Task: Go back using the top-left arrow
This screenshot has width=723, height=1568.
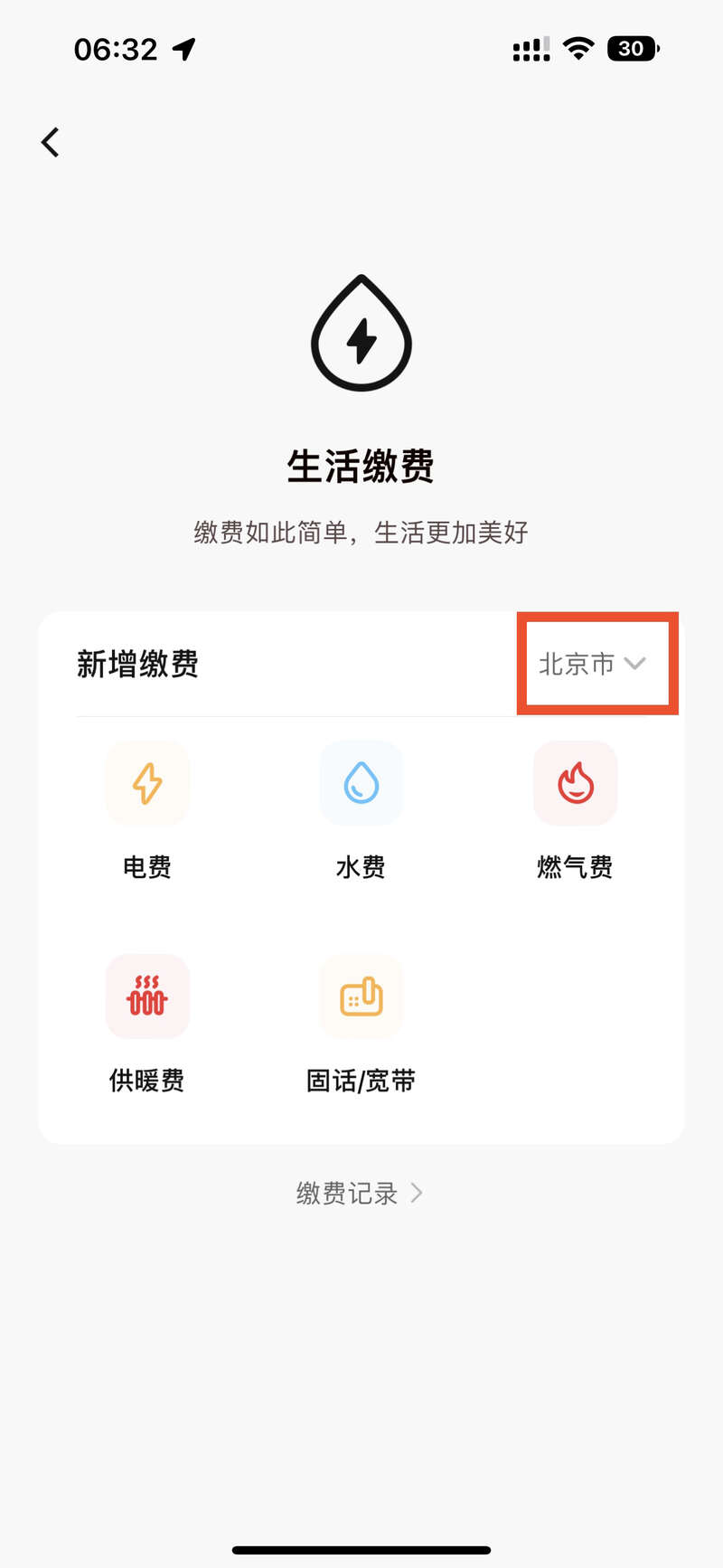Action: pos(51,142)
